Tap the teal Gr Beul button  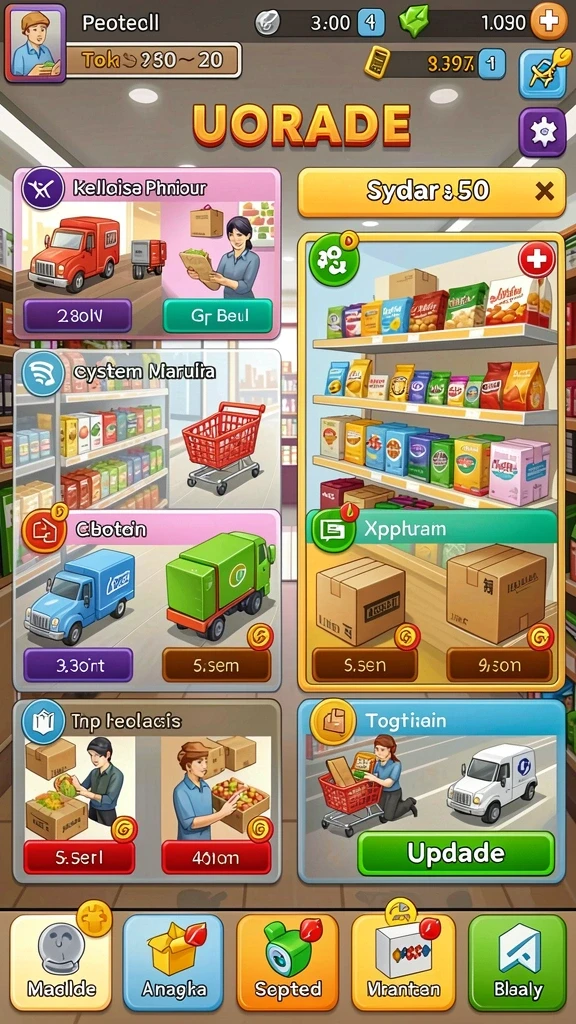pyautogui.click(x=217, y=316)
